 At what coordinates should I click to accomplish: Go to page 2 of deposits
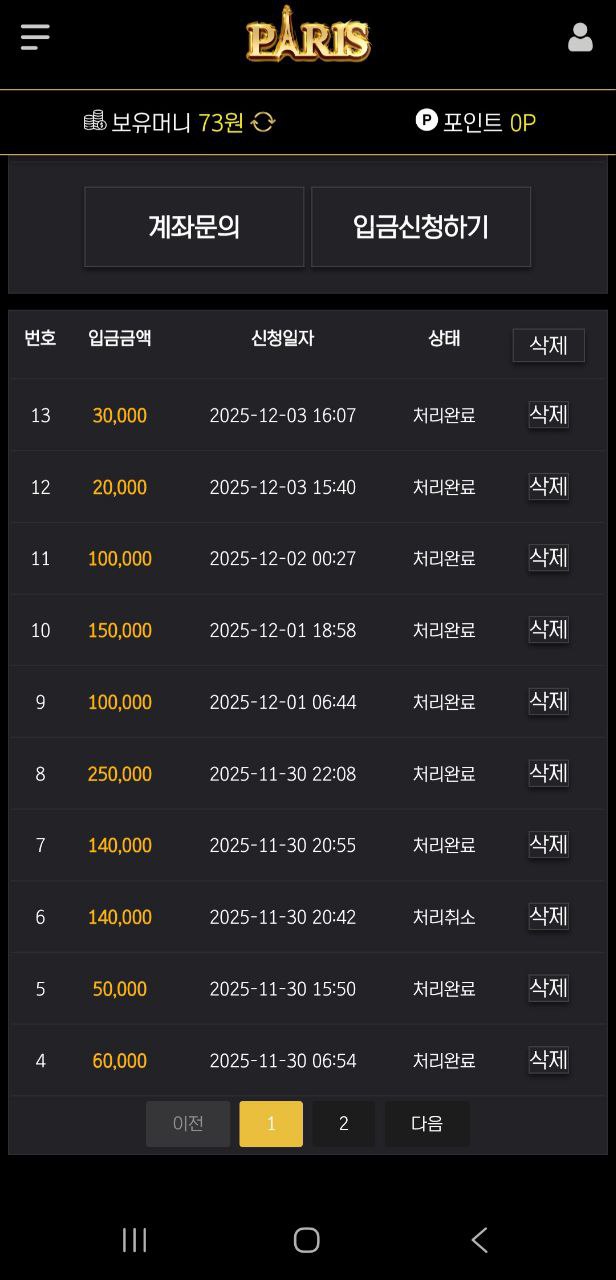click(x=344, y=1124)
